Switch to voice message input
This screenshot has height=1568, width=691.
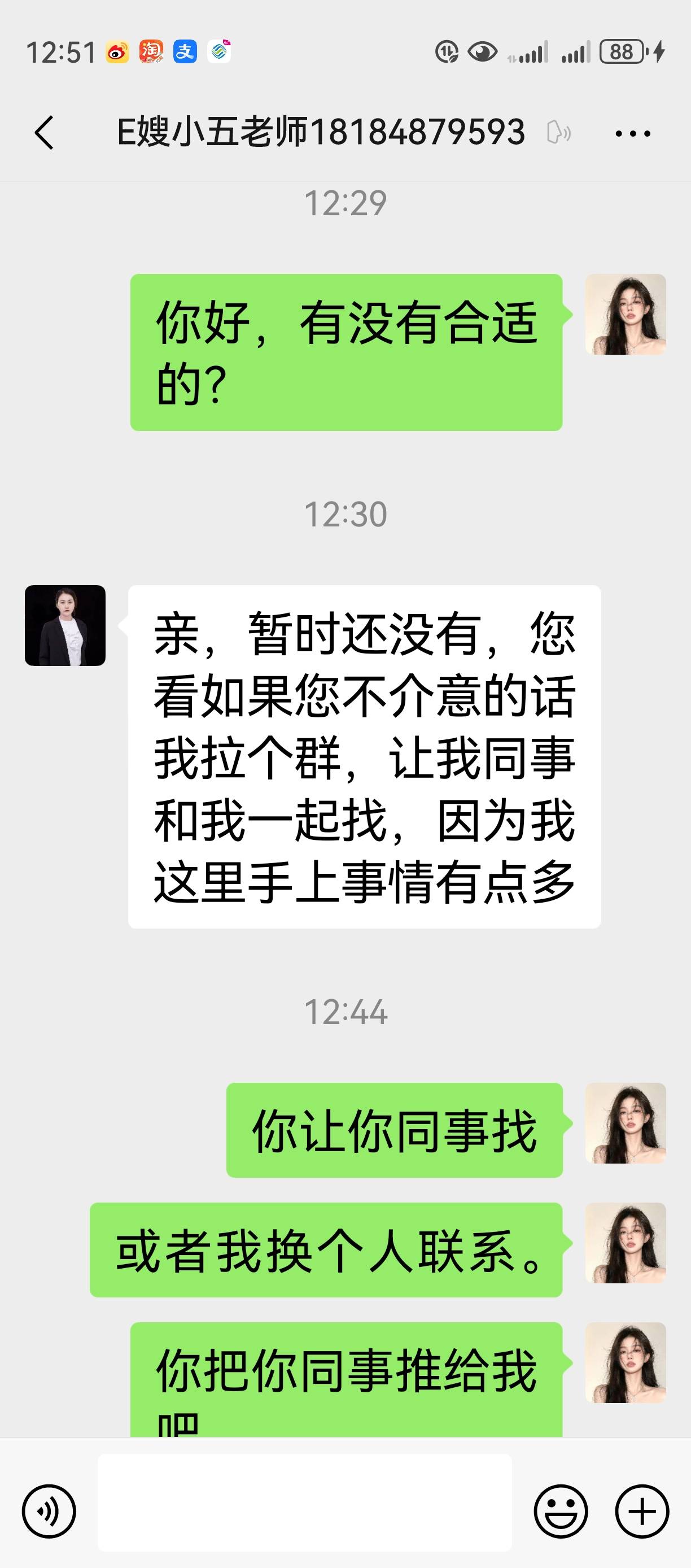point(49,1512)
